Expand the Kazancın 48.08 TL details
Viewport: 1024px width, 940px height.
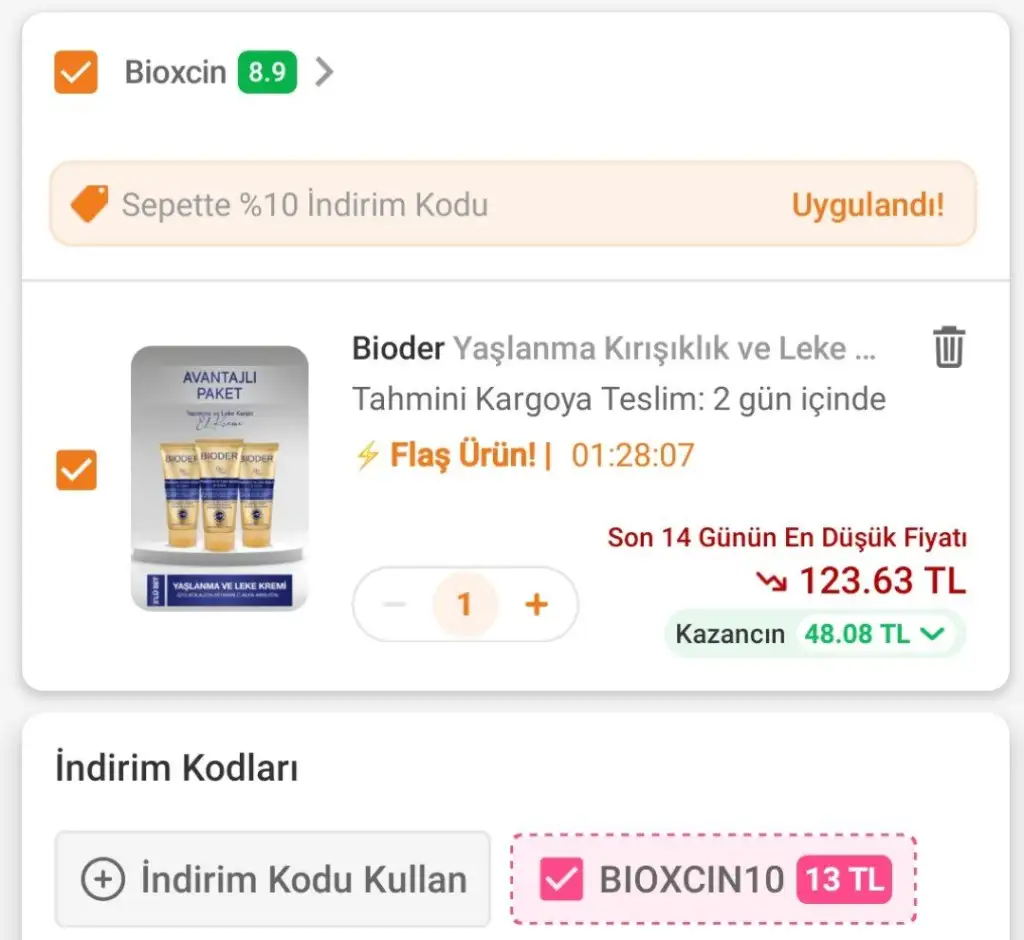(815, 634)
